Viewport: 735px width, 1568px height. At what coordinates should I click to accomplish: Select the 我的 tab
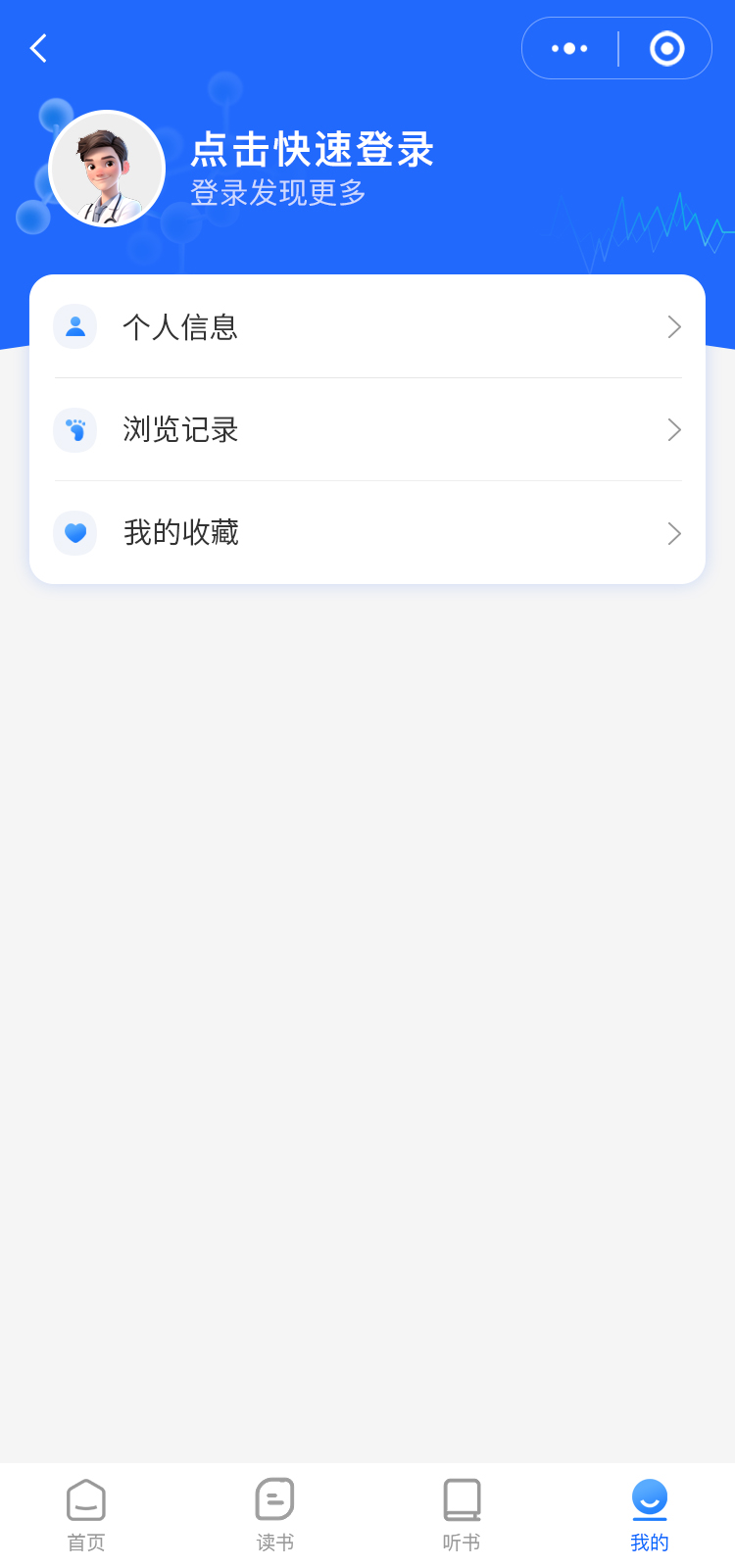point(649,1514)
